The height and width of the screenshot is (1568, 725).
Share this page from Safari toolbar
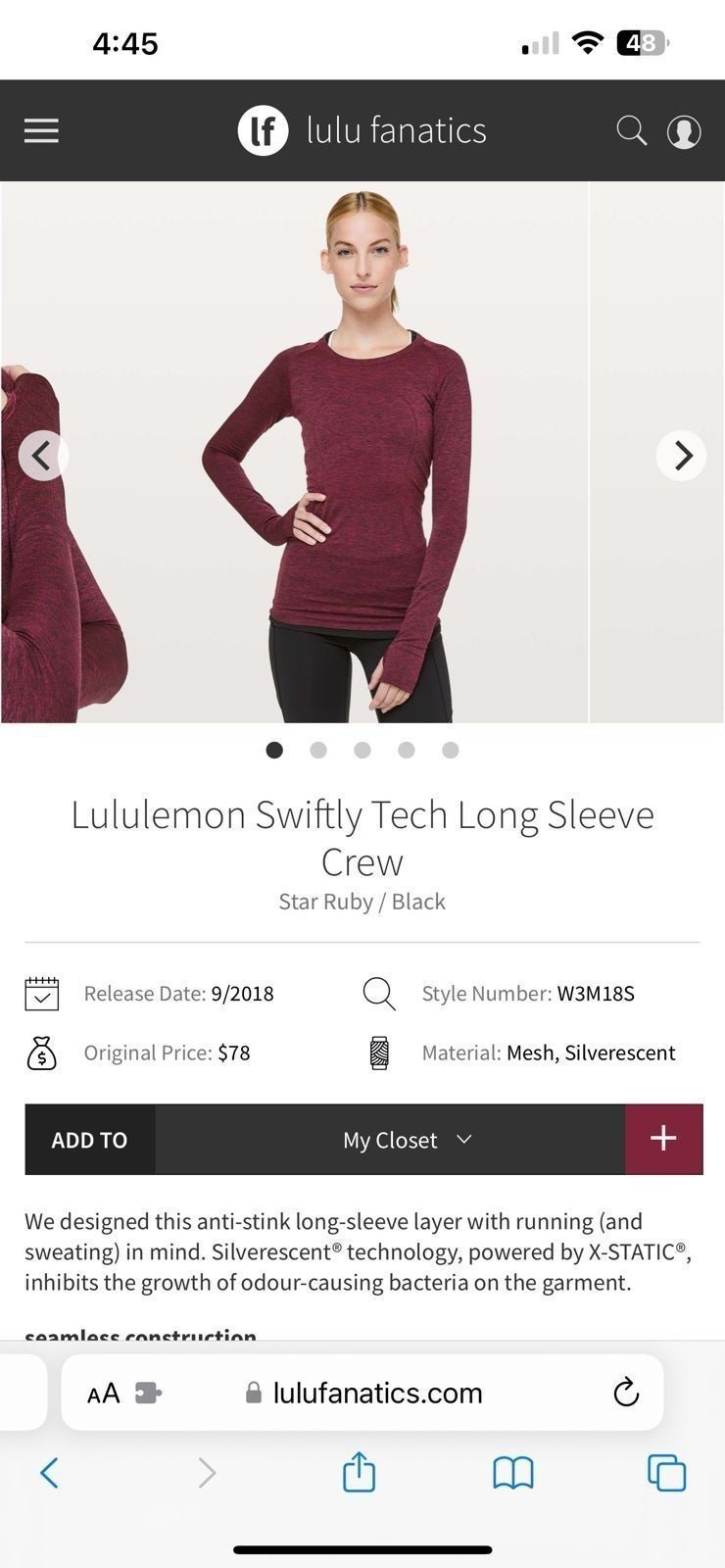(x=360, y=1471)
